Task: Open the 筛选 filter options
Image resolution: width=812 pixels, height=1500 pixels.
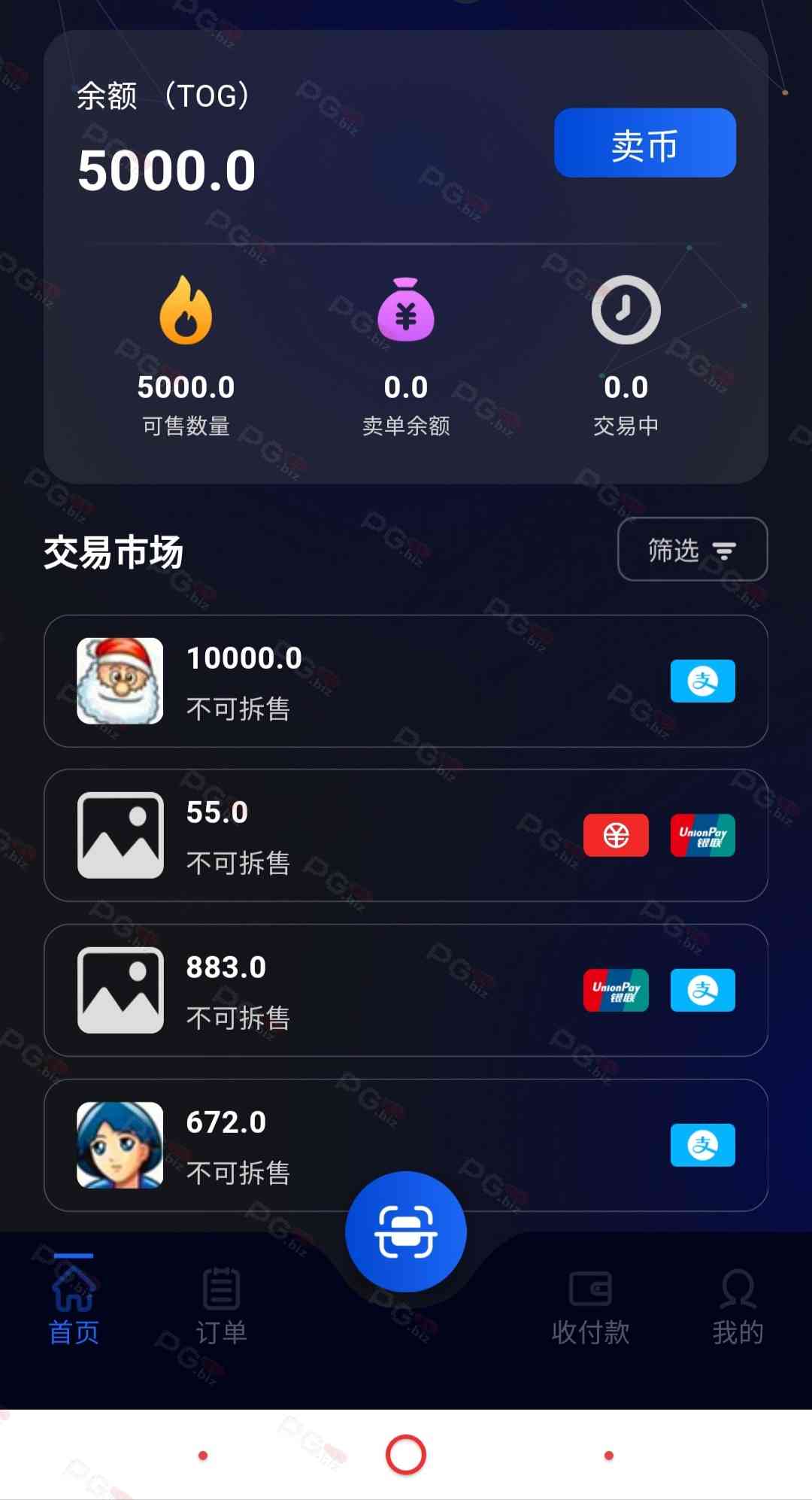Action: coord(692,550)
